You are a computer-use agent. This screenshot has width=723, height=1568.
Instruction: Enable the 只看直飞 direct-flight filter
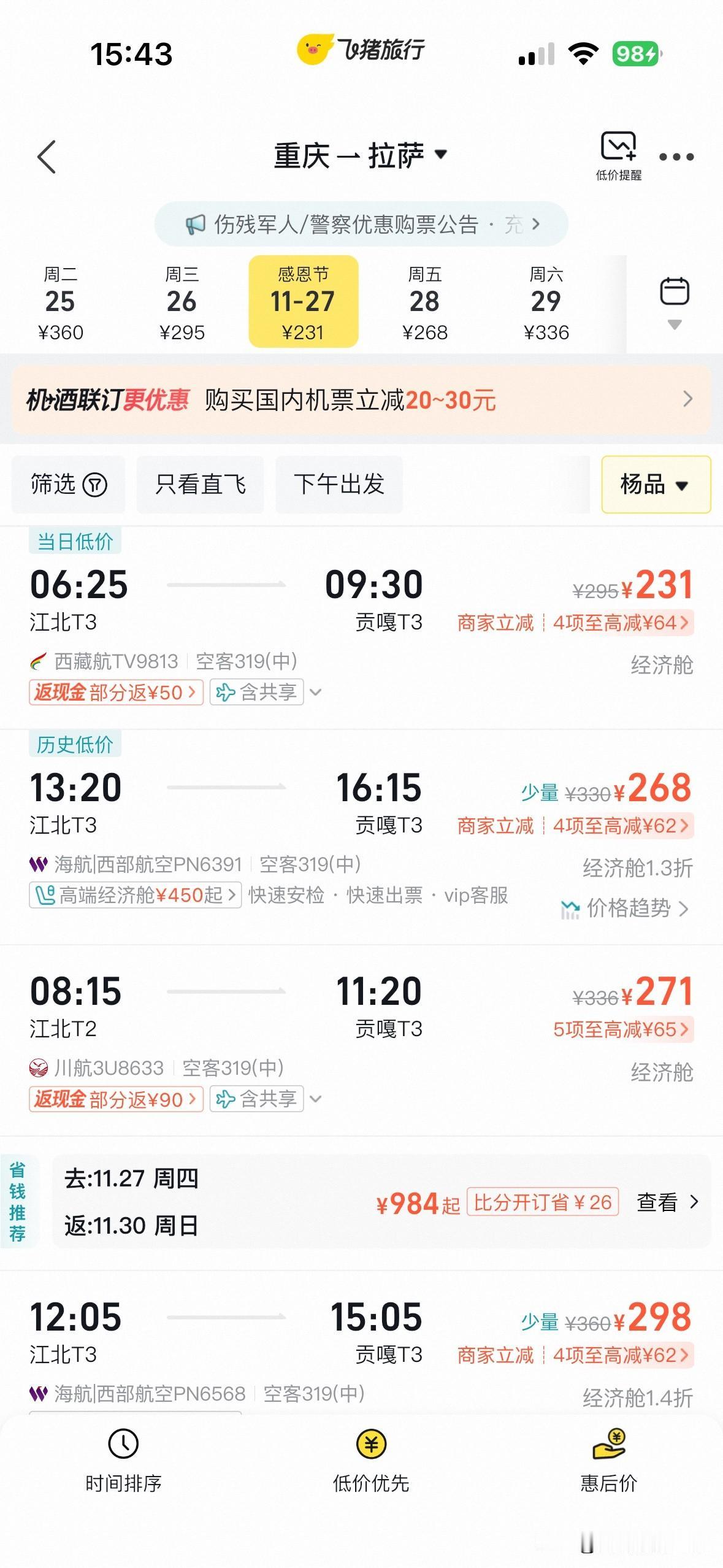[200, 485]
